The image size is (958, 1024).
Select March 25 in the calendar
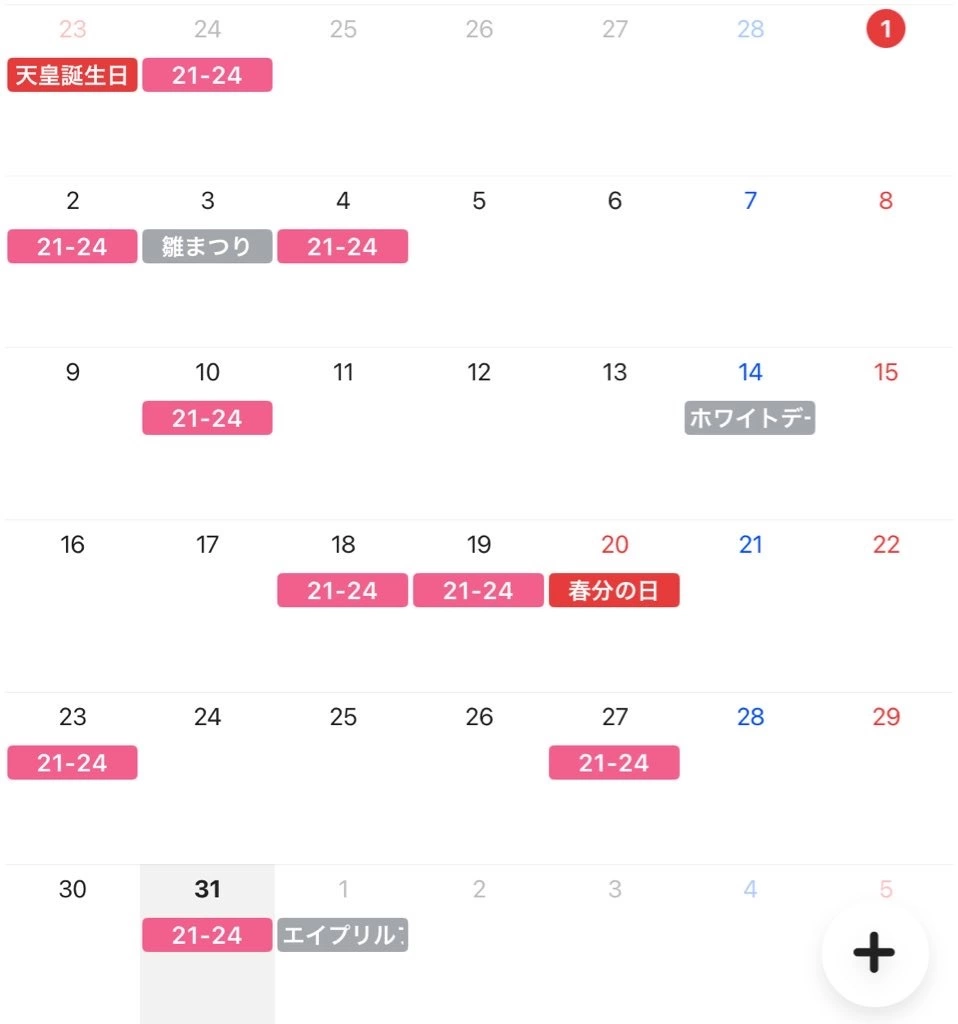click(343, 717)
